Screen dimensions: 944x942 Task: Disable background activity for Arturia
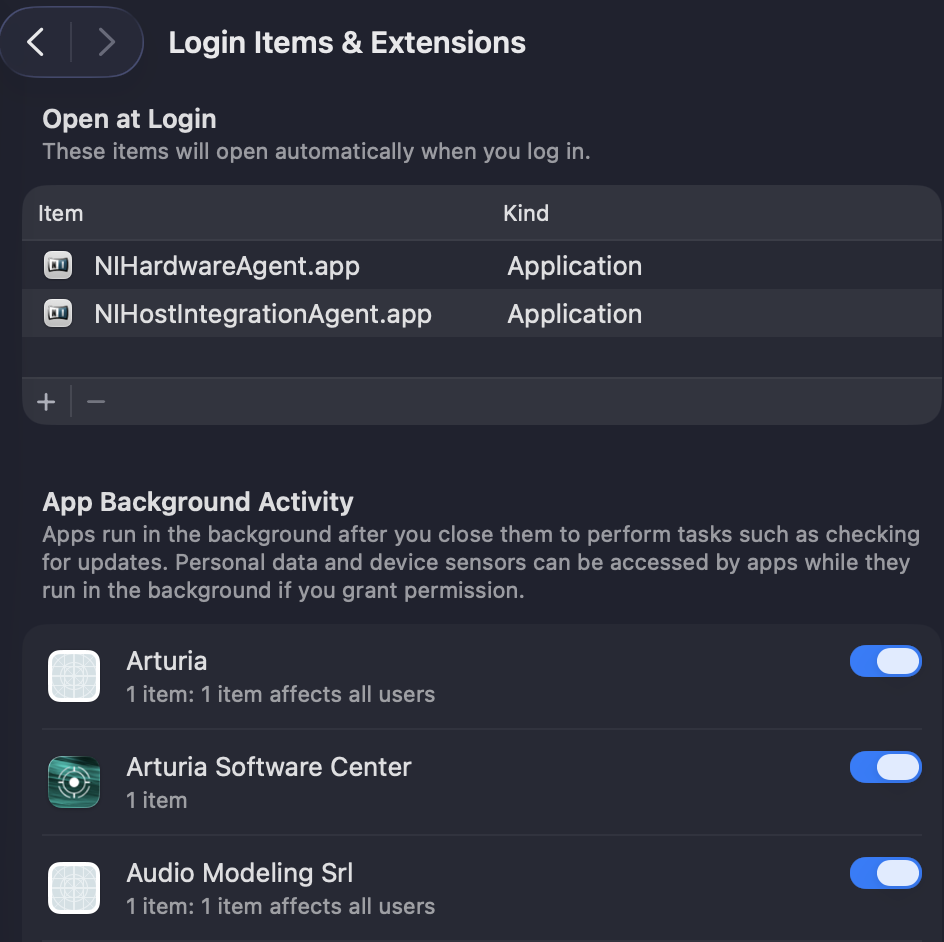pyautogui.click(x=885, y=661)
